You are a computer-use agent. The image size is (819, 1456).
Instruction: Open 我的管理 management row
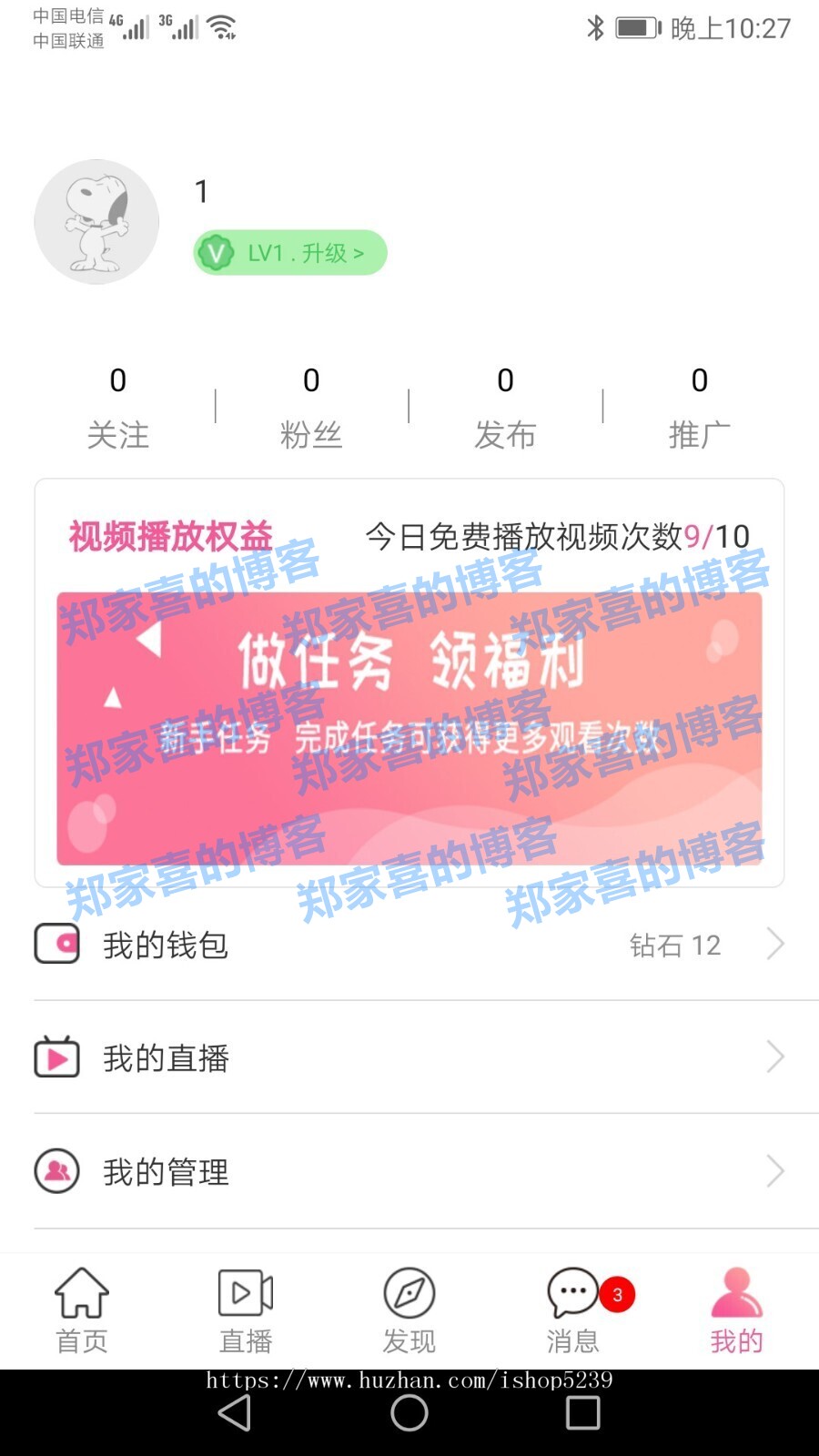point(409,1171)
